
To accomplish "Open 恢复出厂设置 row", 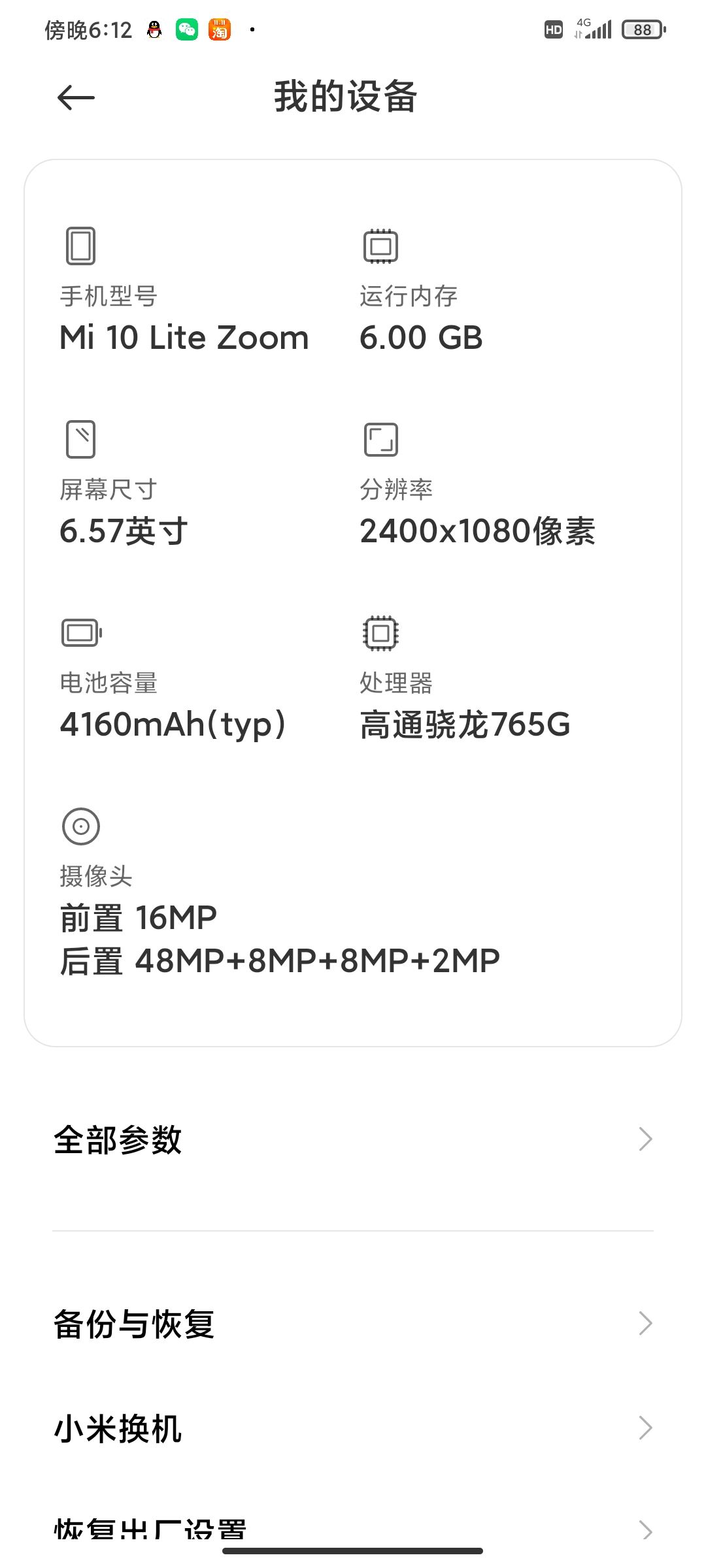I will [353, 1529].
